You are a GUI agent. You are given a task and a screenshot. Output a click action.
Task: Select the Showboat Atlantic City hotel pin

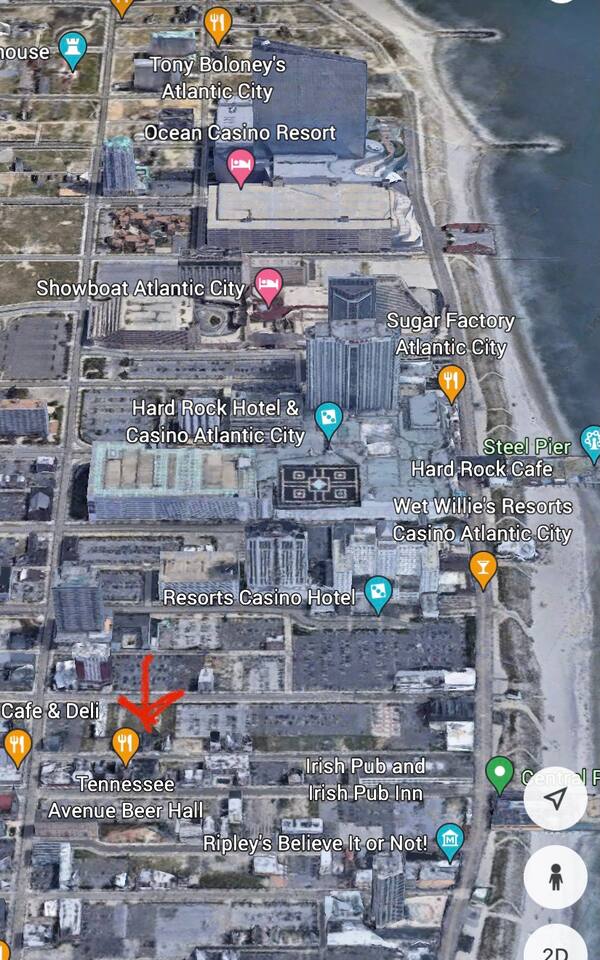point(268,285)
